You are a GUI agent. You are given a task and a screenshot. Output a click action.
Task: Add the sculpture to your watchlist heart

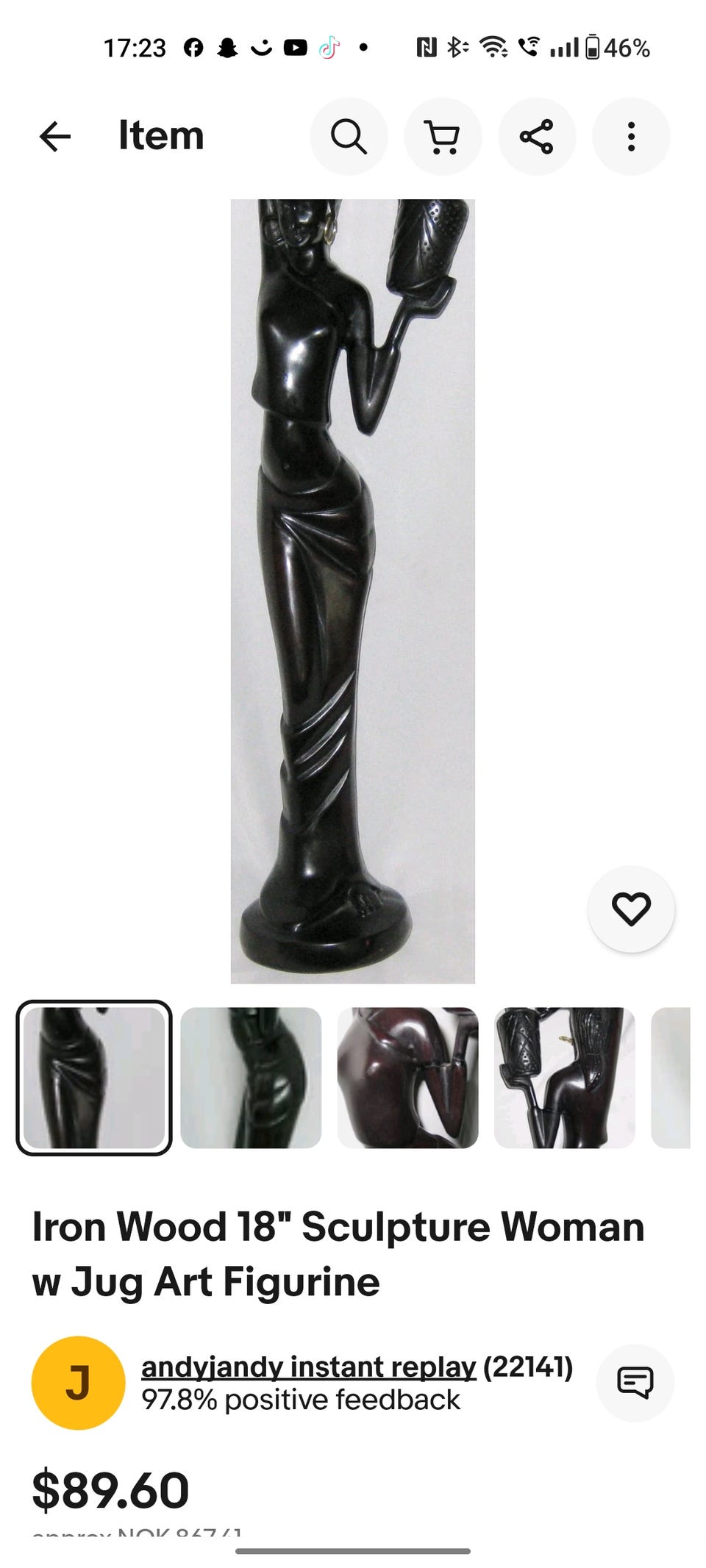tap(632, 909)
